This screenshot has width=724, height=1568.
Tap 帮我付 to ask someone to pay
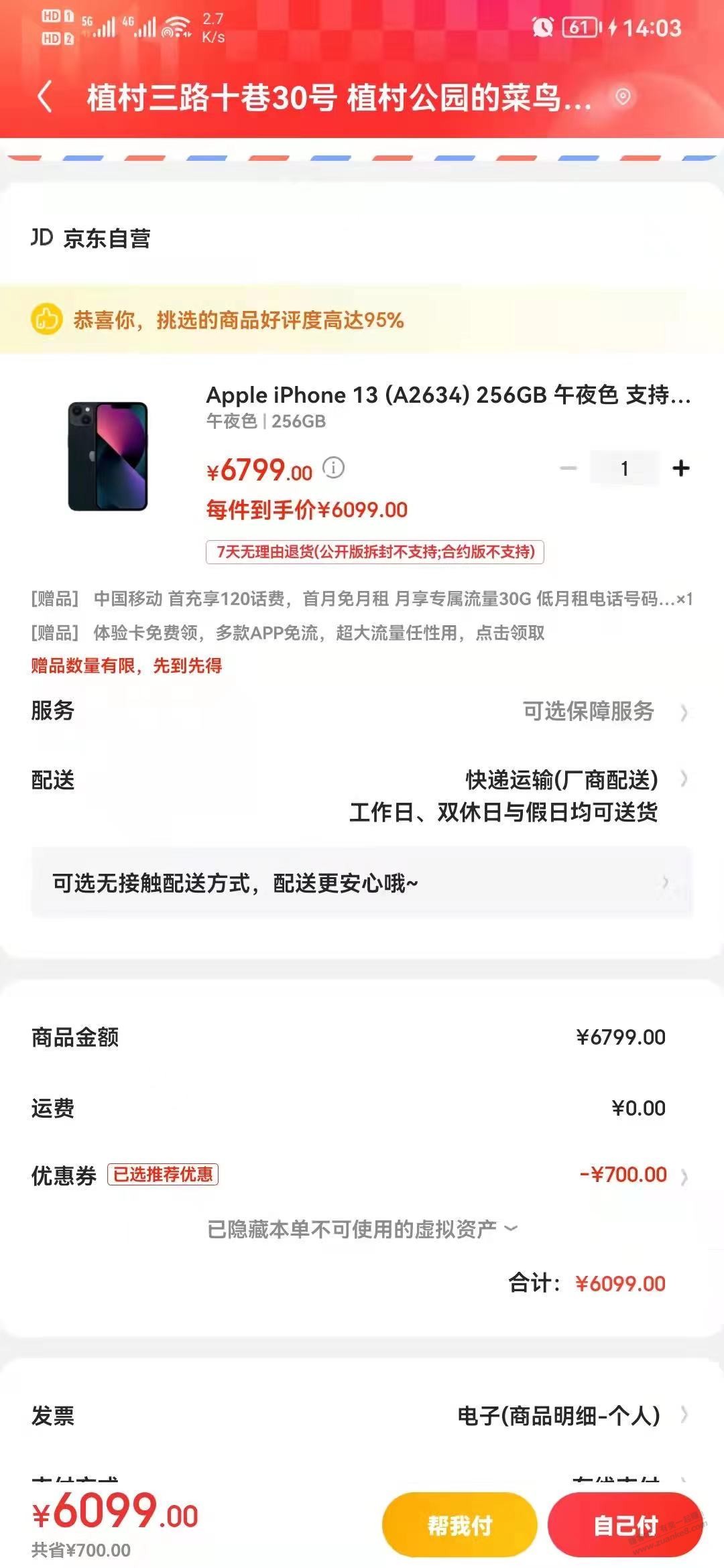(459, 1525)
